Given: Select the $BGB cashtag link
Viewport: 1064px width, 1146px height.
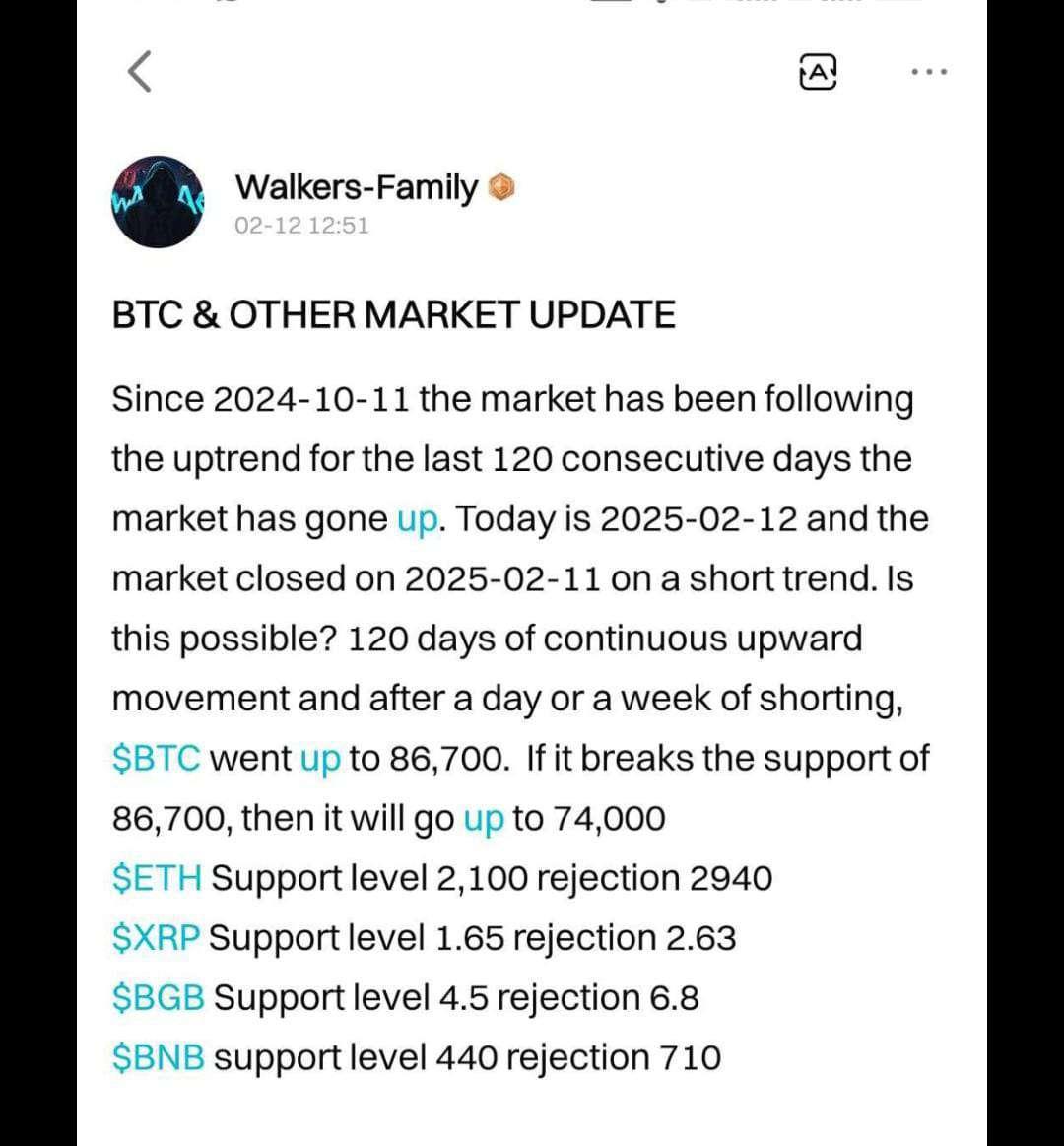Looking at the screenshot, I should 159,998.
